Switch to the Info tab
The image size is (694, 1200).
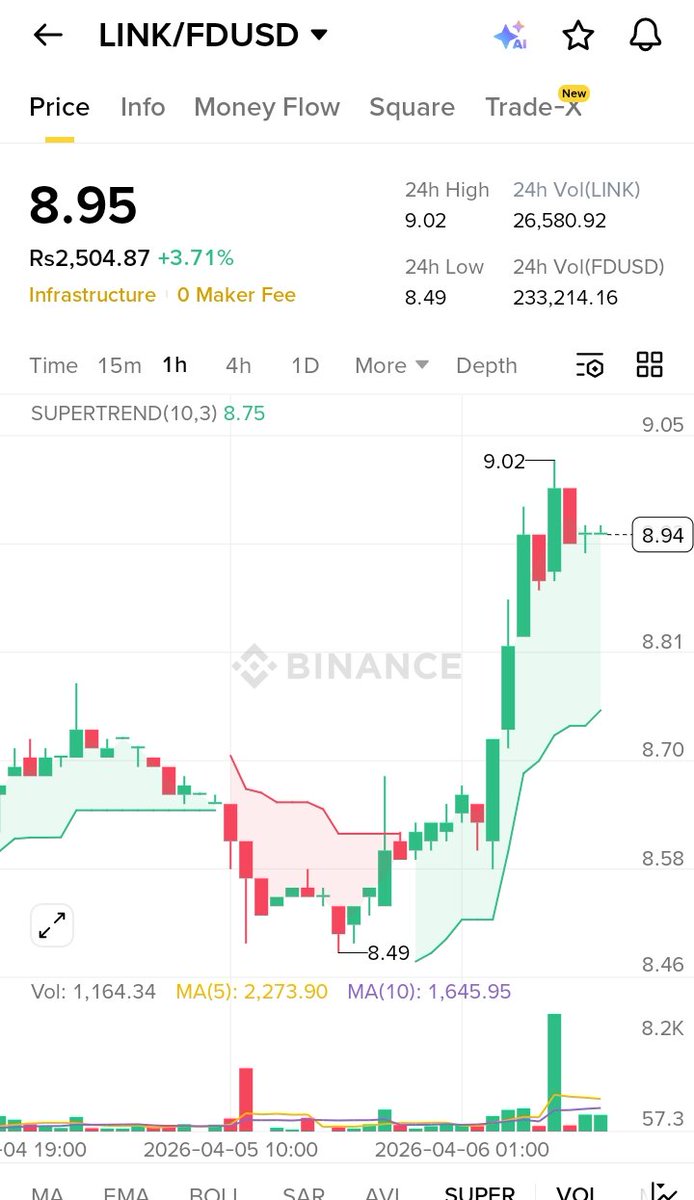pos(143,107)
